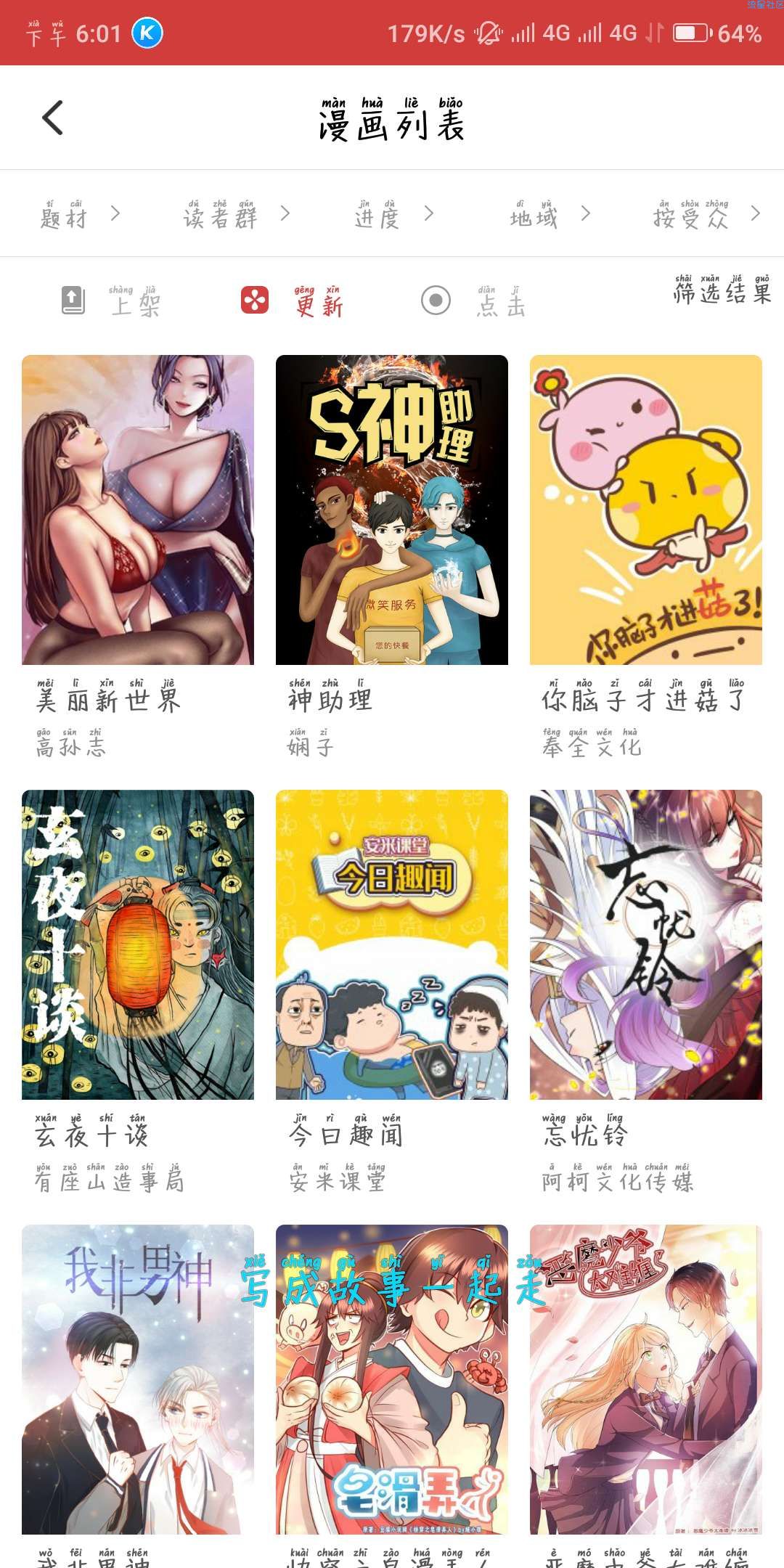Select the 更新 sort option
784x1568 pixels.
(292, 301)
